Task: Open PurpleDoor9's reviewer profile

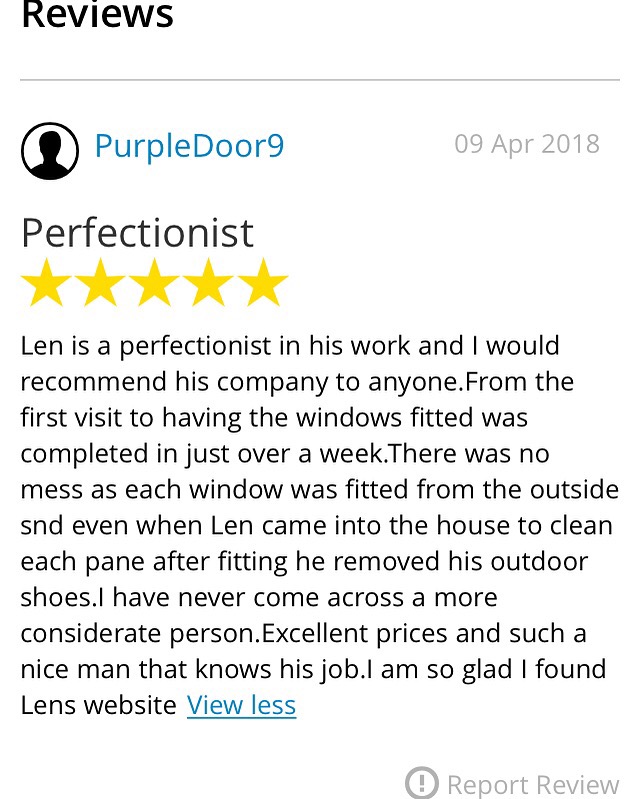Action: (x=189, y=146)
